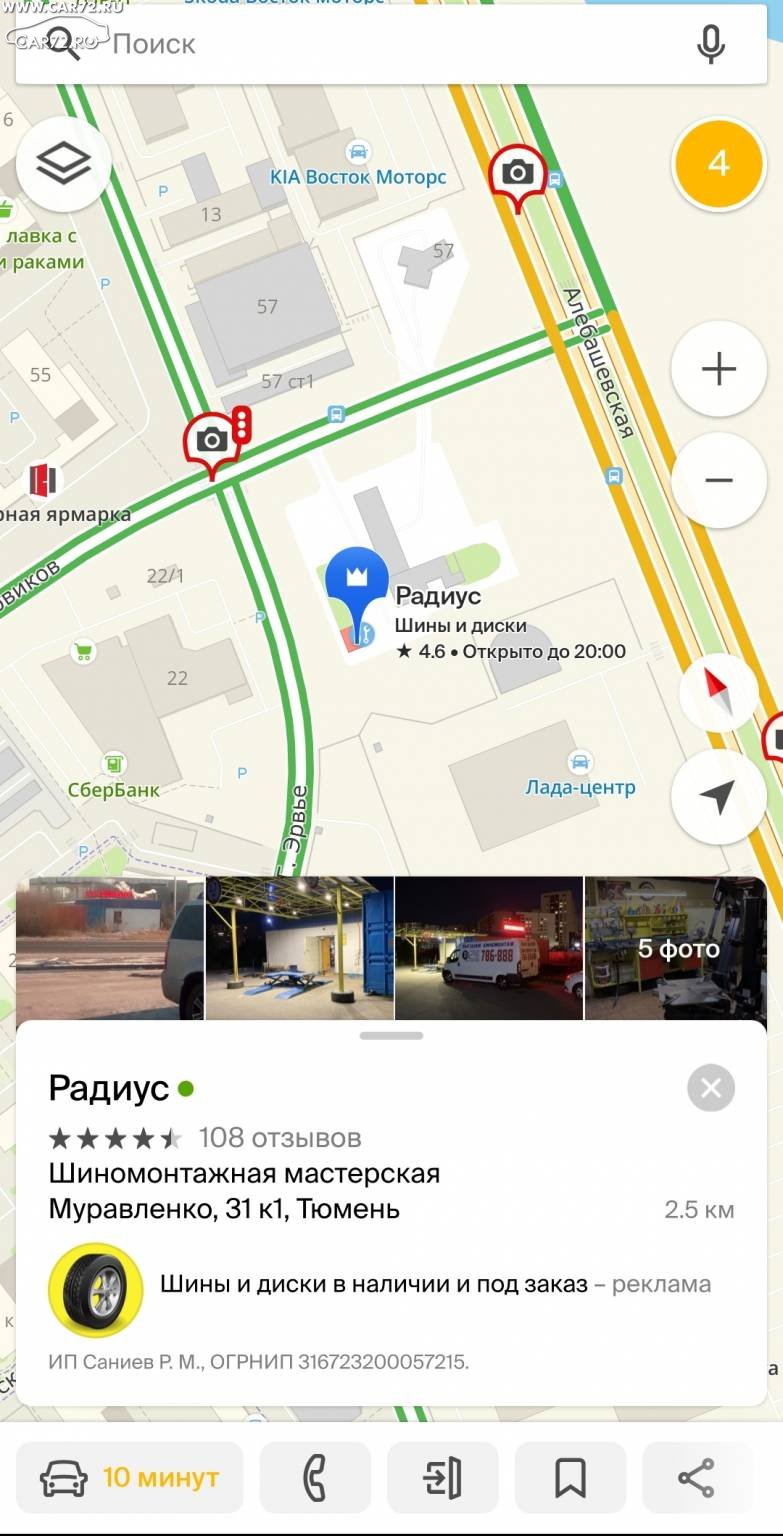Viewport: 783px width, 1536px height.
Task: Zoom in the map with plus
Action: tap(719, 369)
